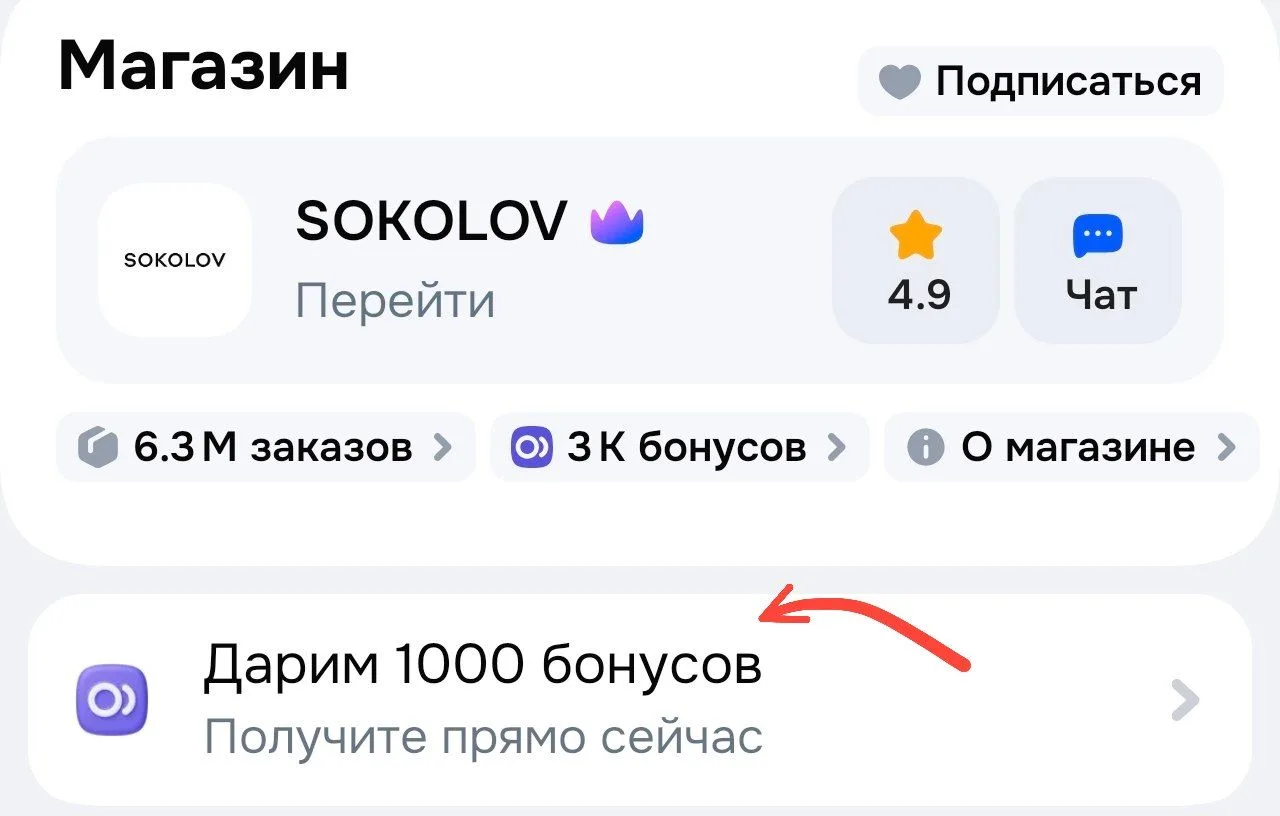Open Чат with the seller
1280x816 pixels.
[x=1098, y=261]
